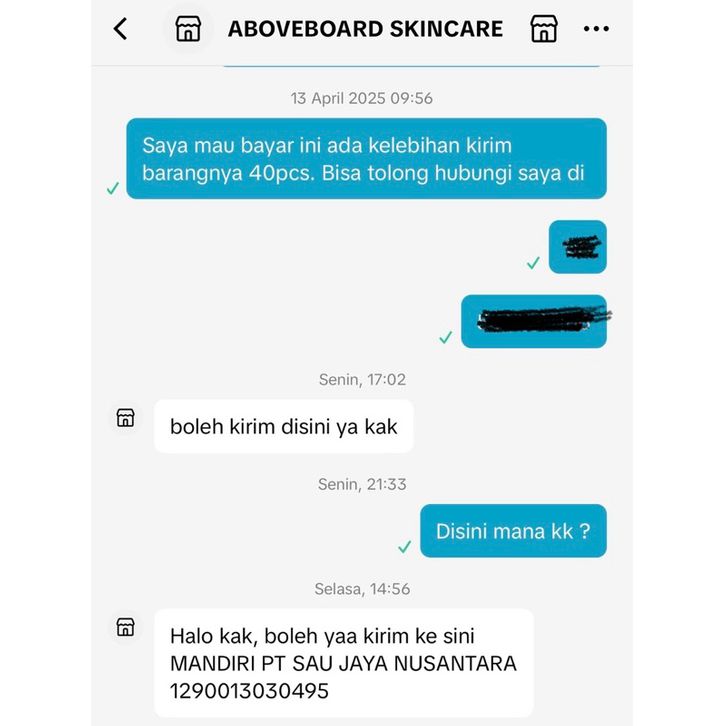The height and width of the screenshot is (726, 726).
Task: Open the shop avatar left of Aboveboard Skincare
Action: pos(188,29)
